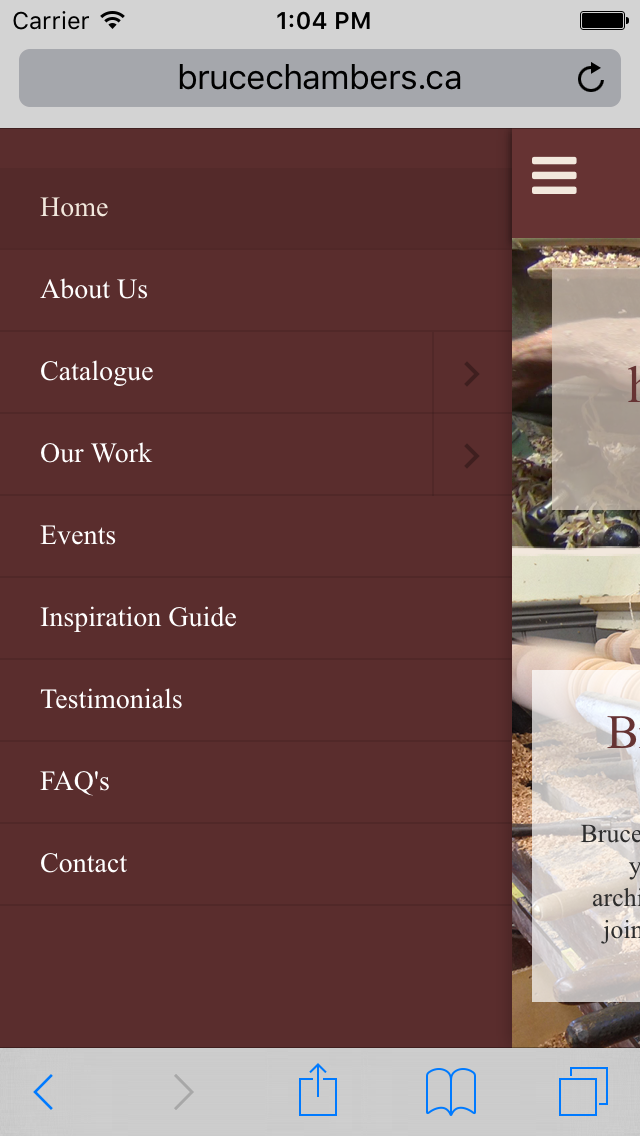
Task: Close the menu with the hamburger icon
Action: click(x=554, y=175)
